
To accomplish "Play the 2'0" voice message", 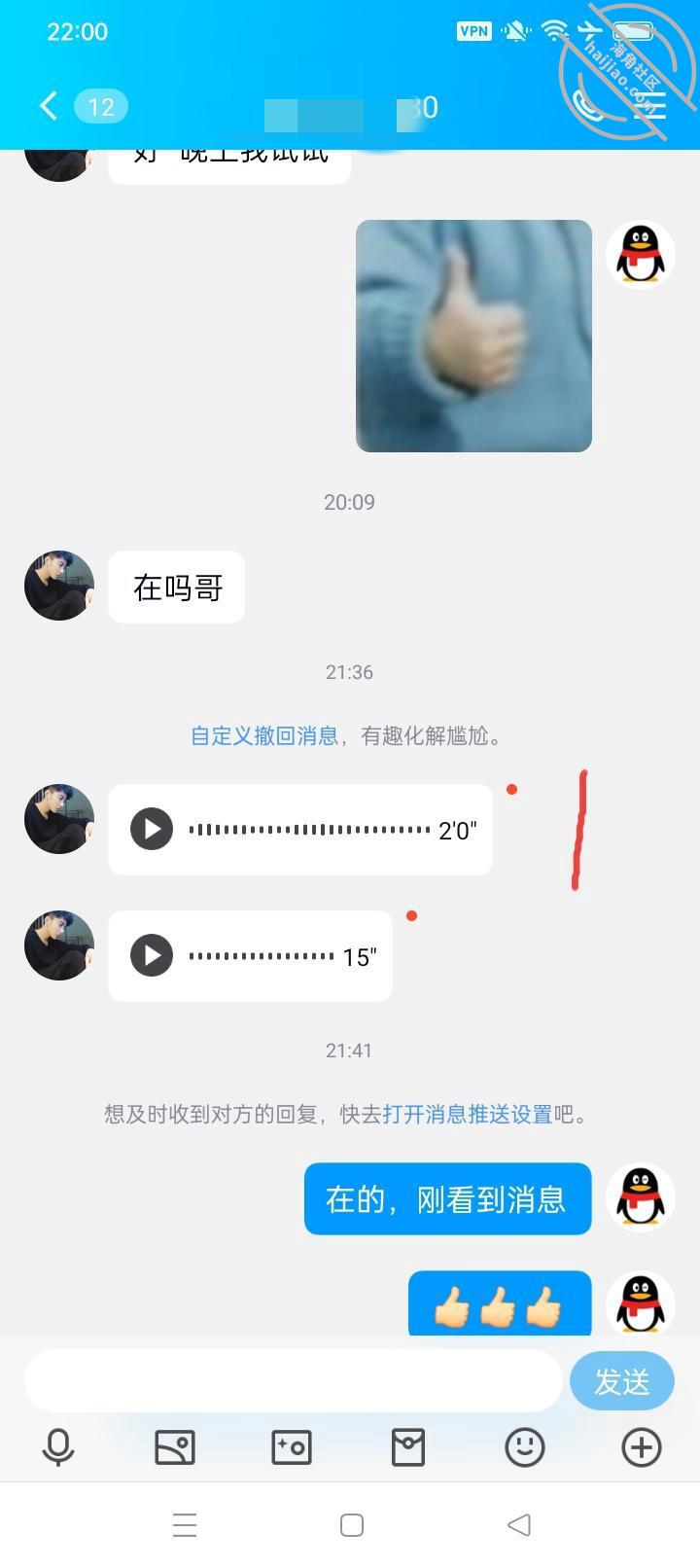I will pos(152,829).
